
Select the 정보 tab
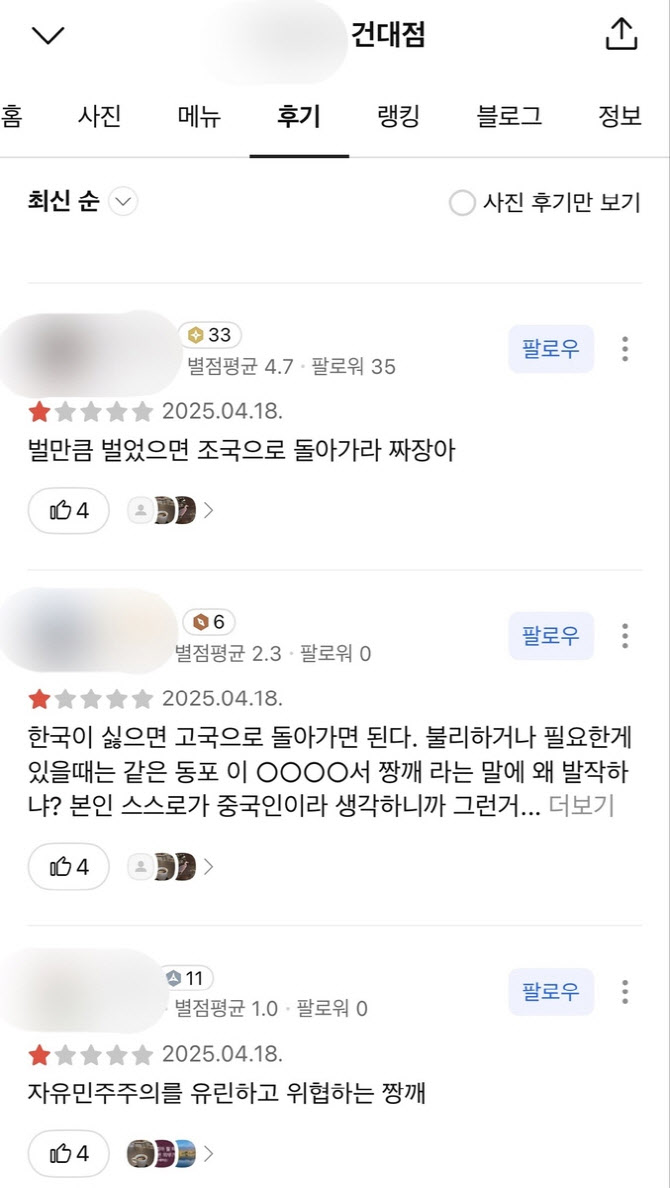619,116
